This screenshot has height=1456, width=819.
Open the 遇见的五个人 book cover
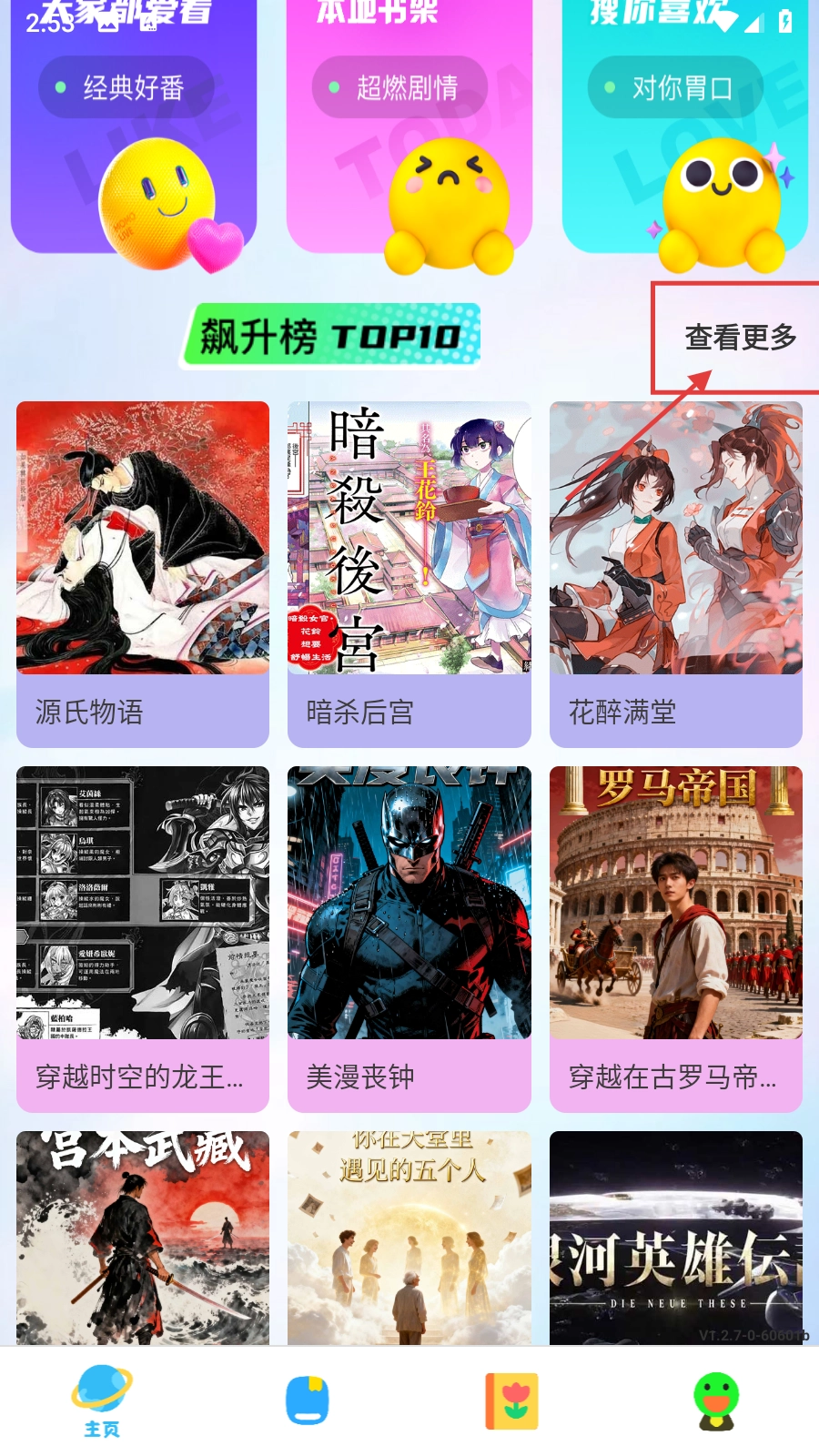point(409,1238)
